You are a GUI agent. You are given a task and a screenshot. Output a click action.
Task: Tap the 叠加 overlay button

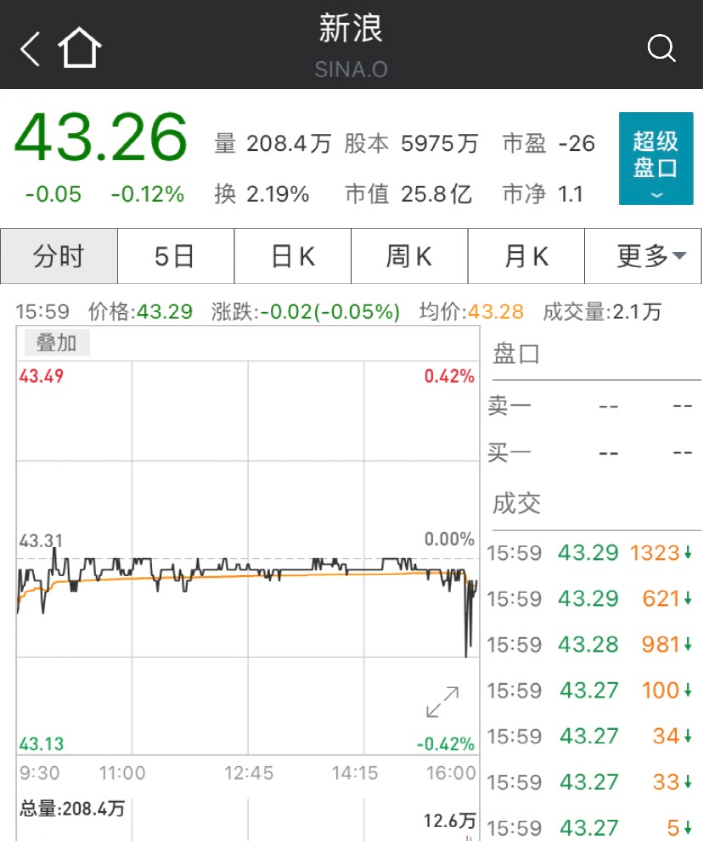tap(56, 343)
